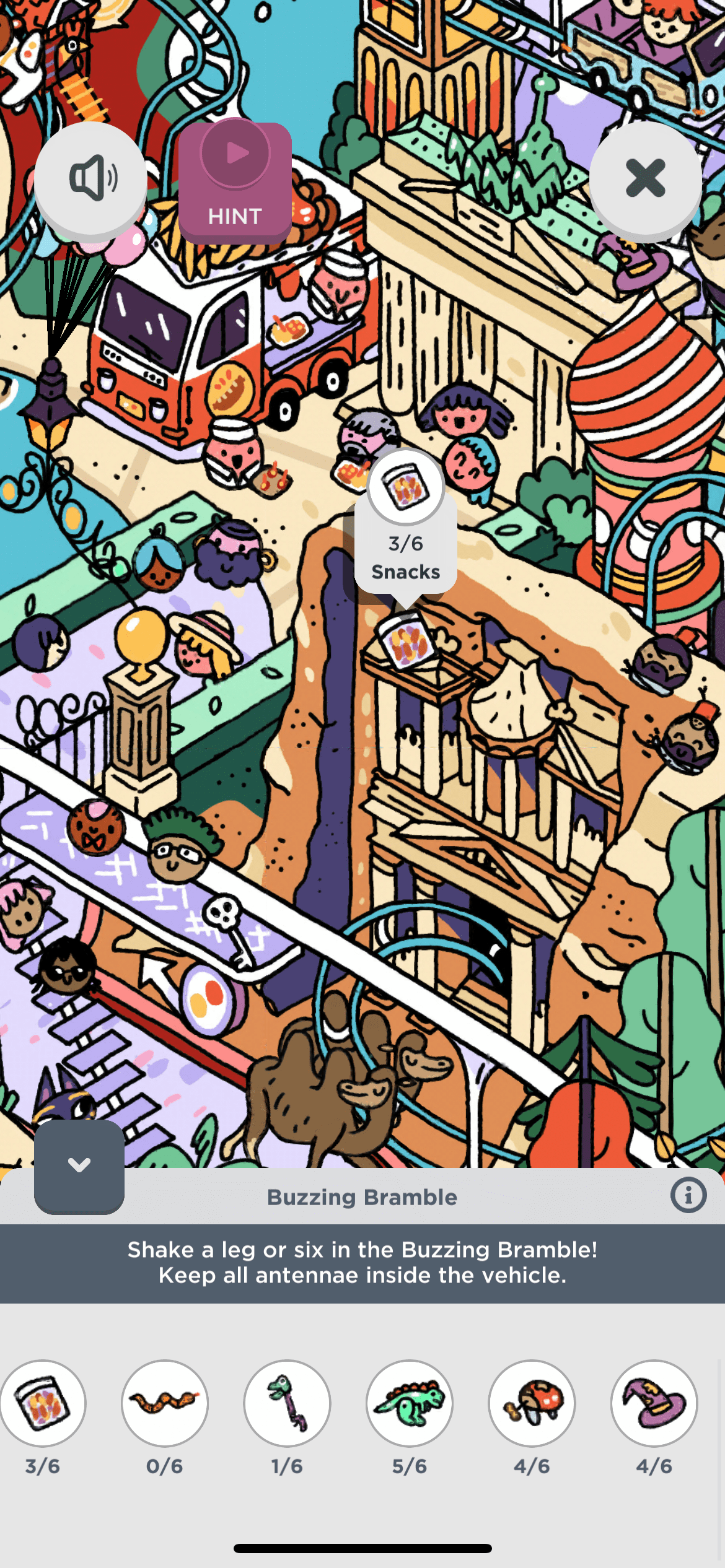This screenshot has height=1568, width=725.
Task: Mute the game sound
Action: [x=90, y=178]
